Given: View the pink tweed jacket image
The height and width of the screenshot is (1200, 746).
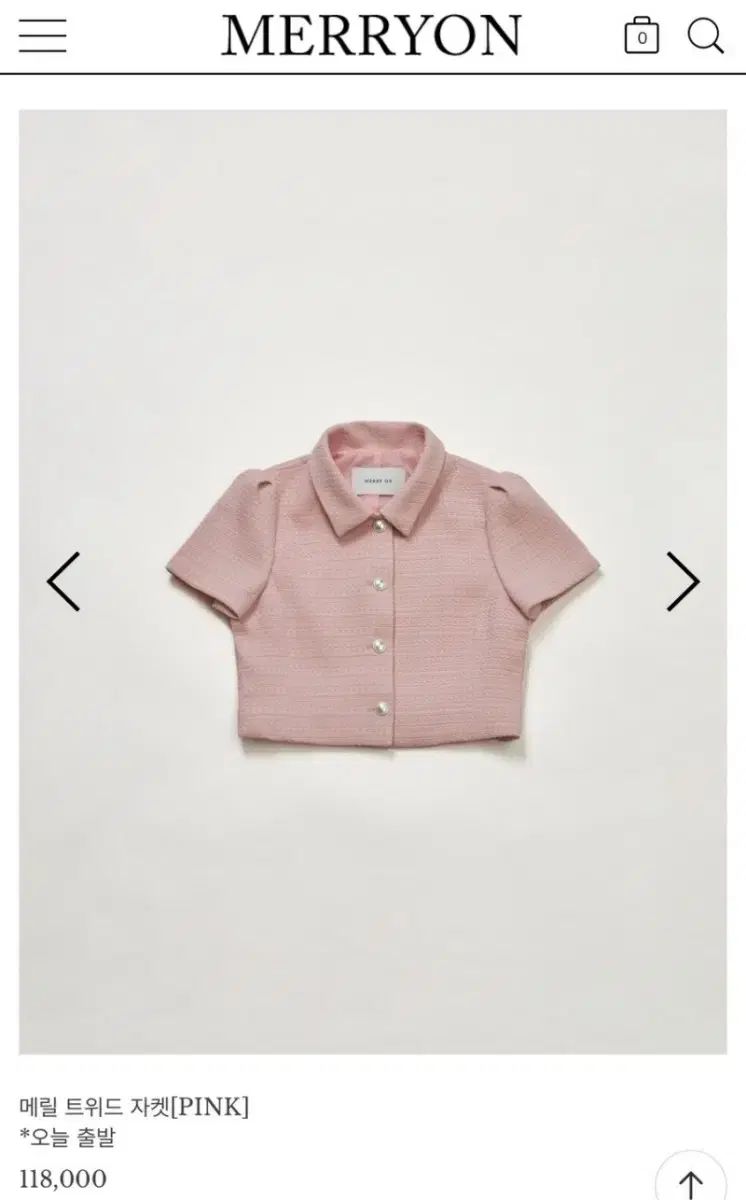Looking at the screenshot, I should coord(383,584).
